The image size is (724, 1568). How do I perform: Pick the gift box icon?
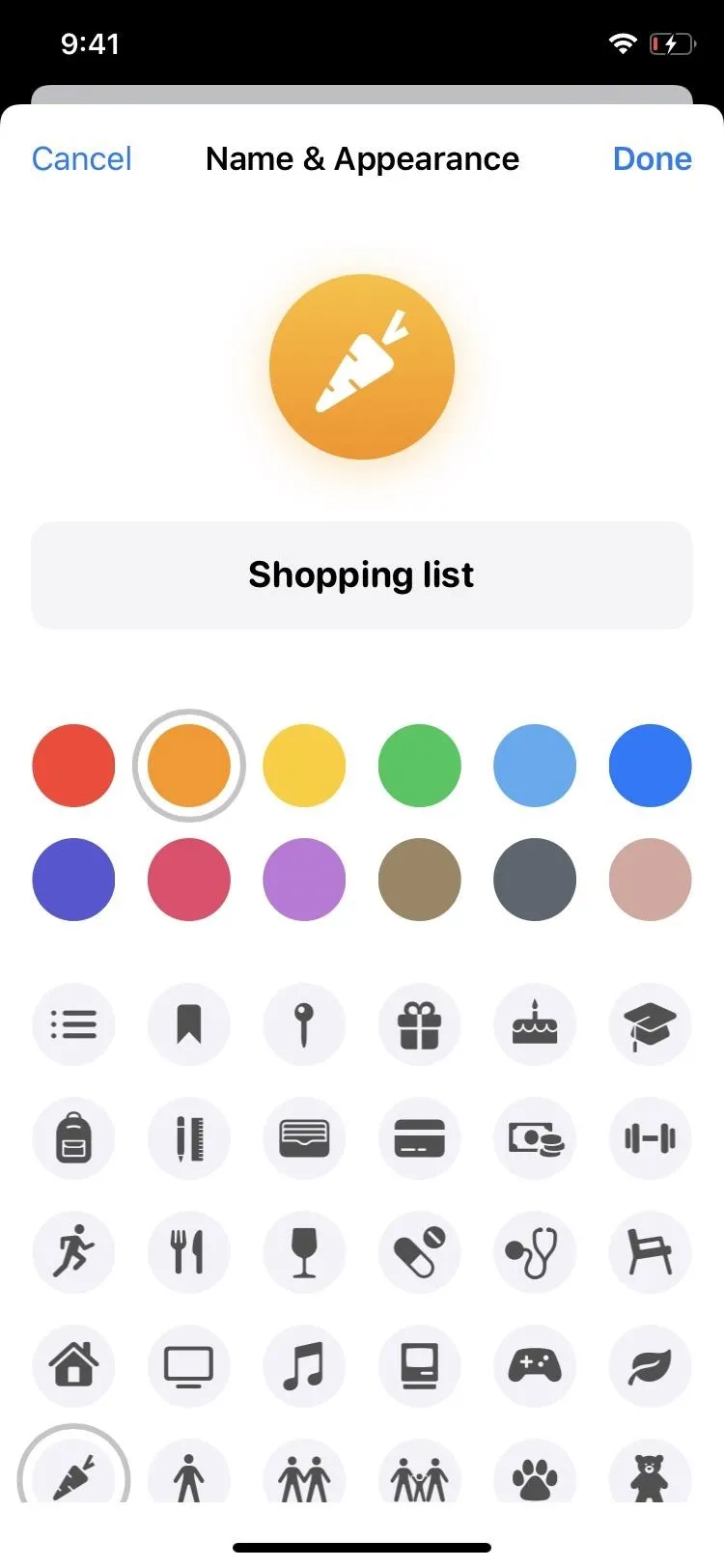coord(420,1024)
